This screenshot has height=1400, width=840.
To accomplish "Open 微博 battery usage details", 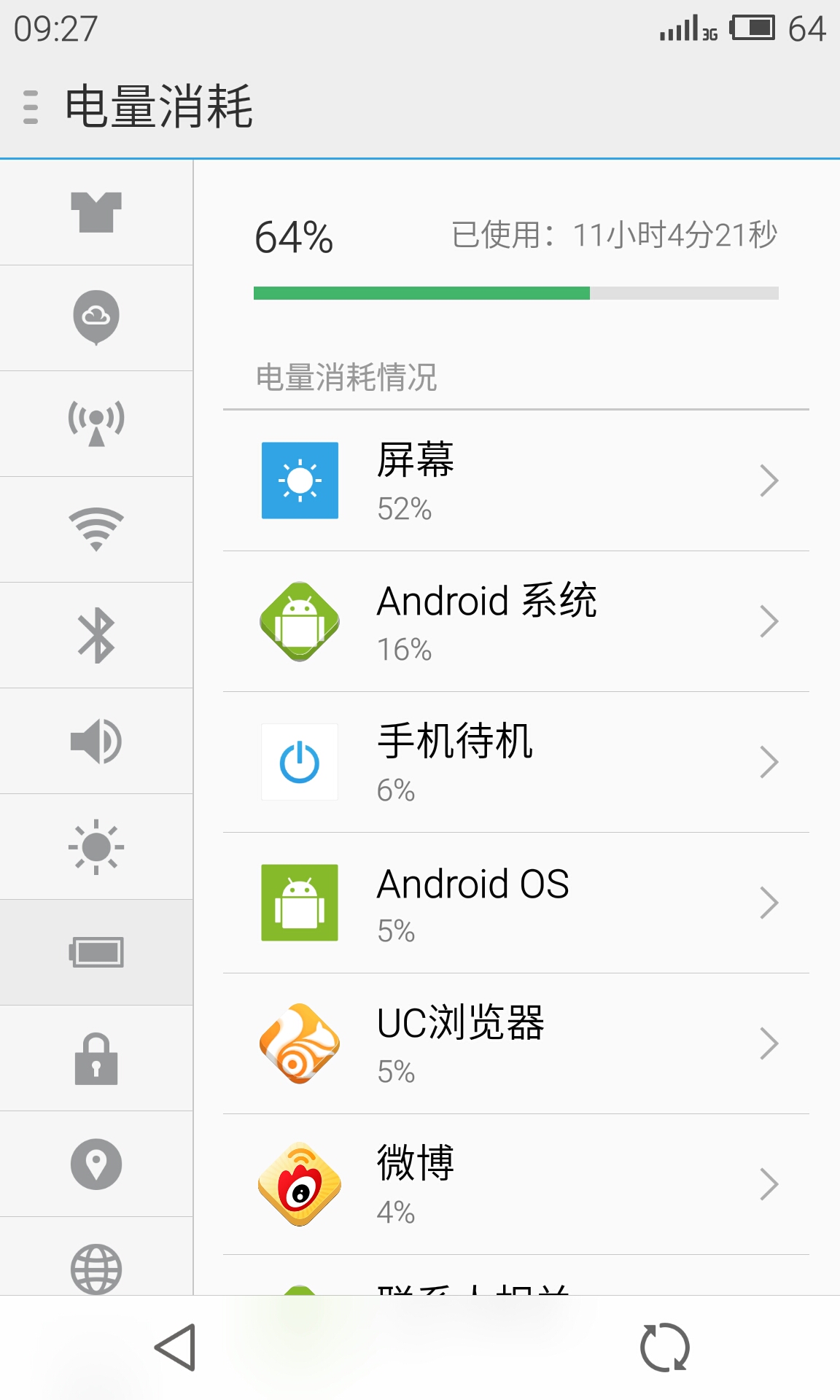I will tap(516, 1184).
